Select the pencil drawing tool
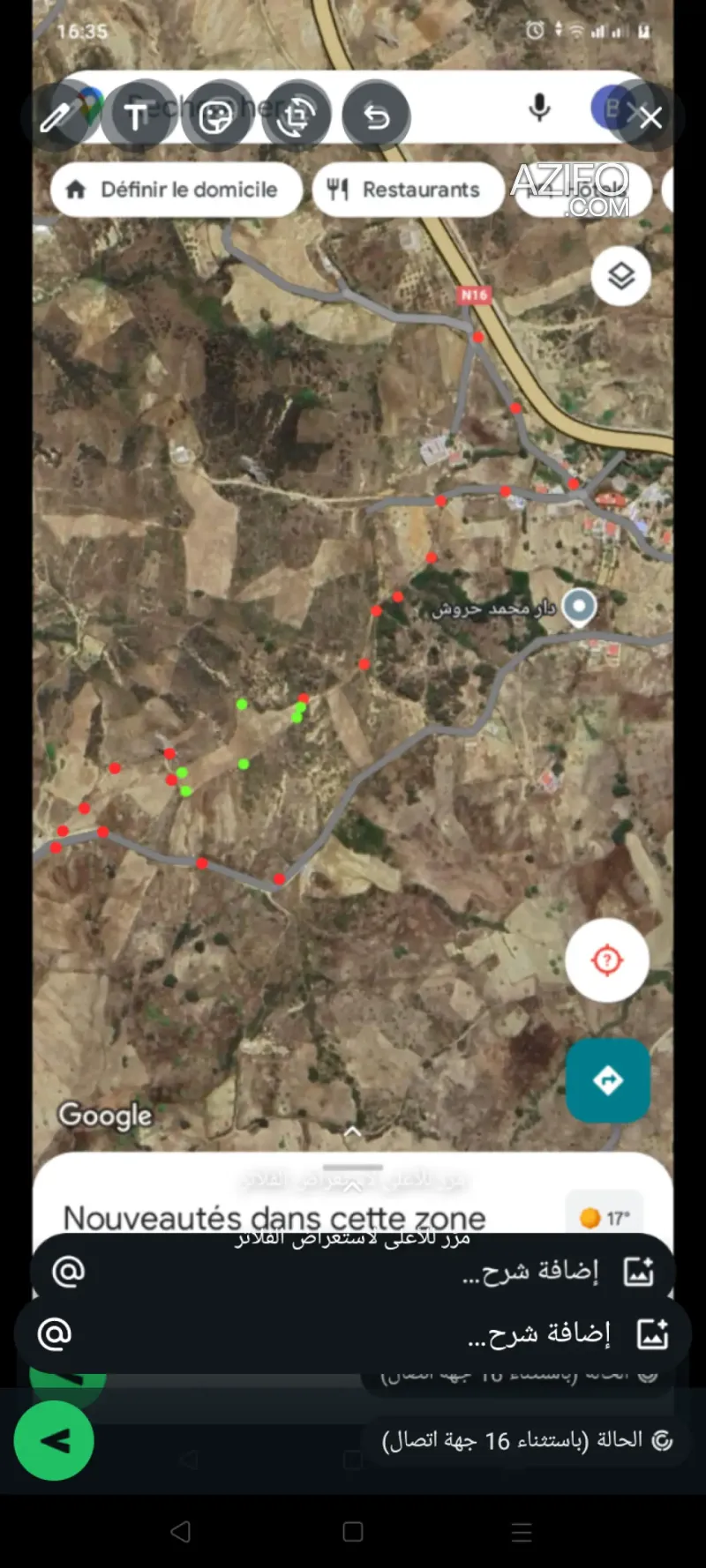This screenshot has height=1568, width=706. (55, 116)
